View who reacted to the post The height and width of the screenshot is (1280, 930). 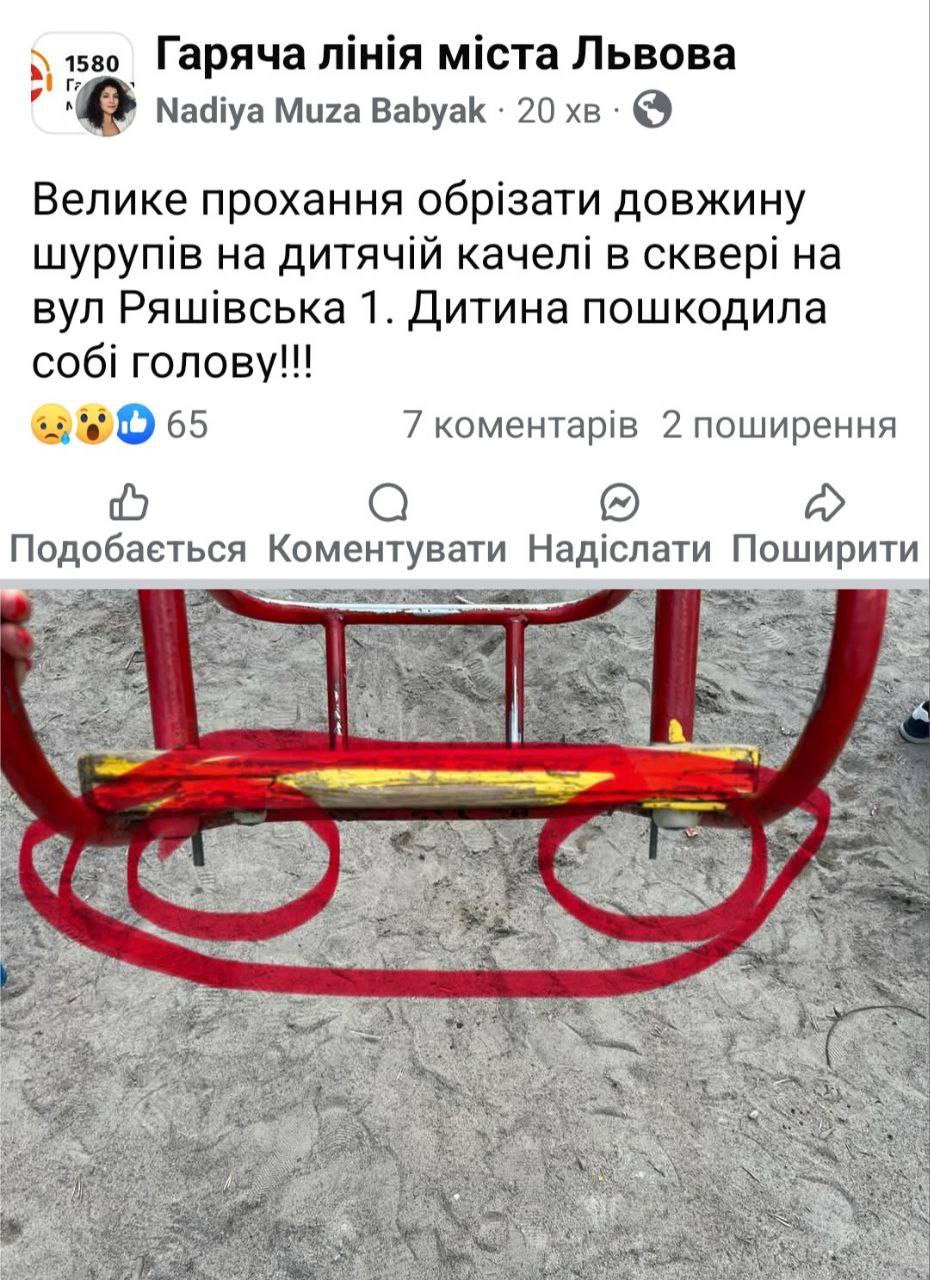click(120, 426)
